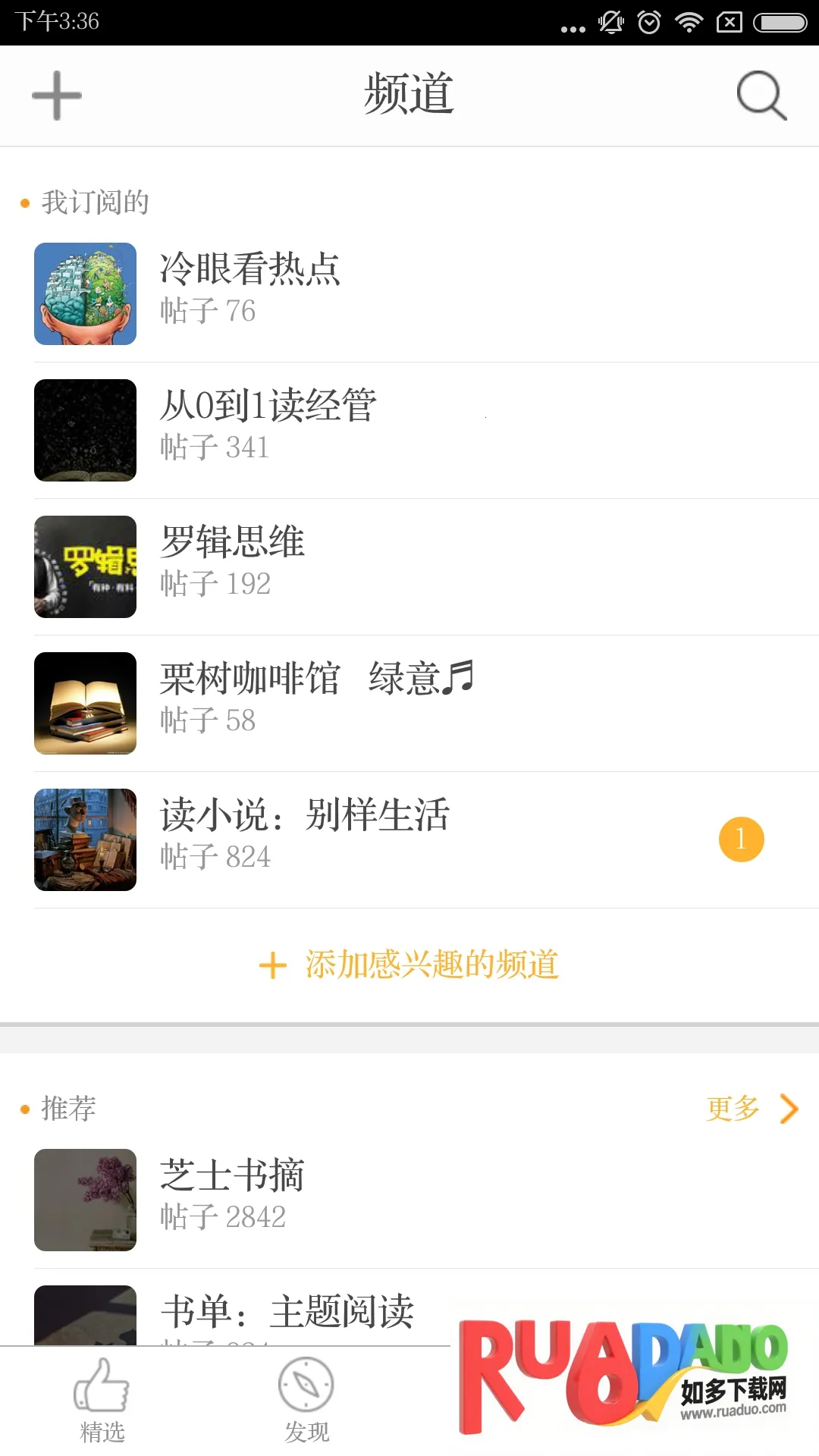Tap 添加感兴趣的频道 to add channels
819x1456 pixels.
409,965
